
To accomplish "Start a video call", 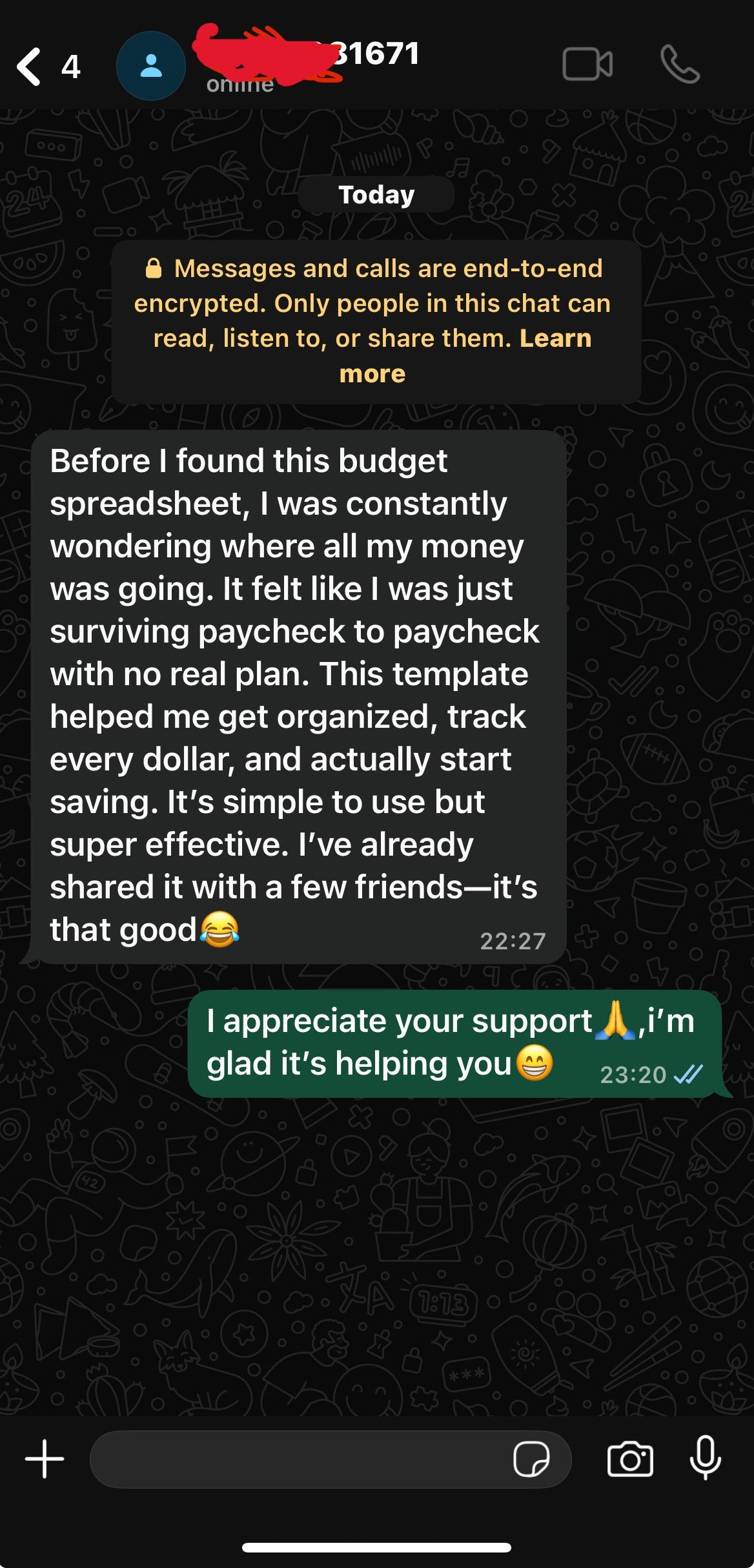I will click(587, 65).
